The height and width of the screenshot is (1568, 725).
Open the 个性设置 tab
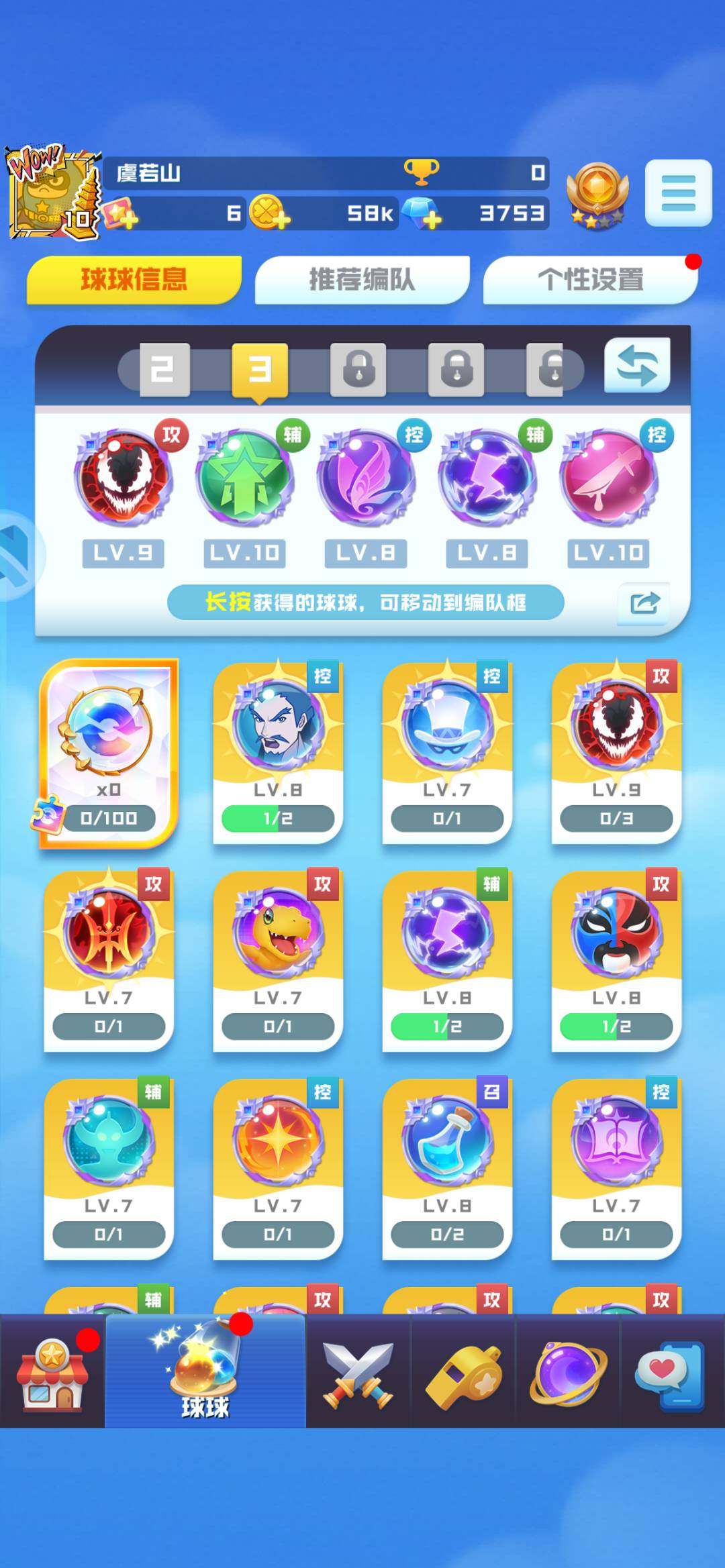click(x=590, y=279)
